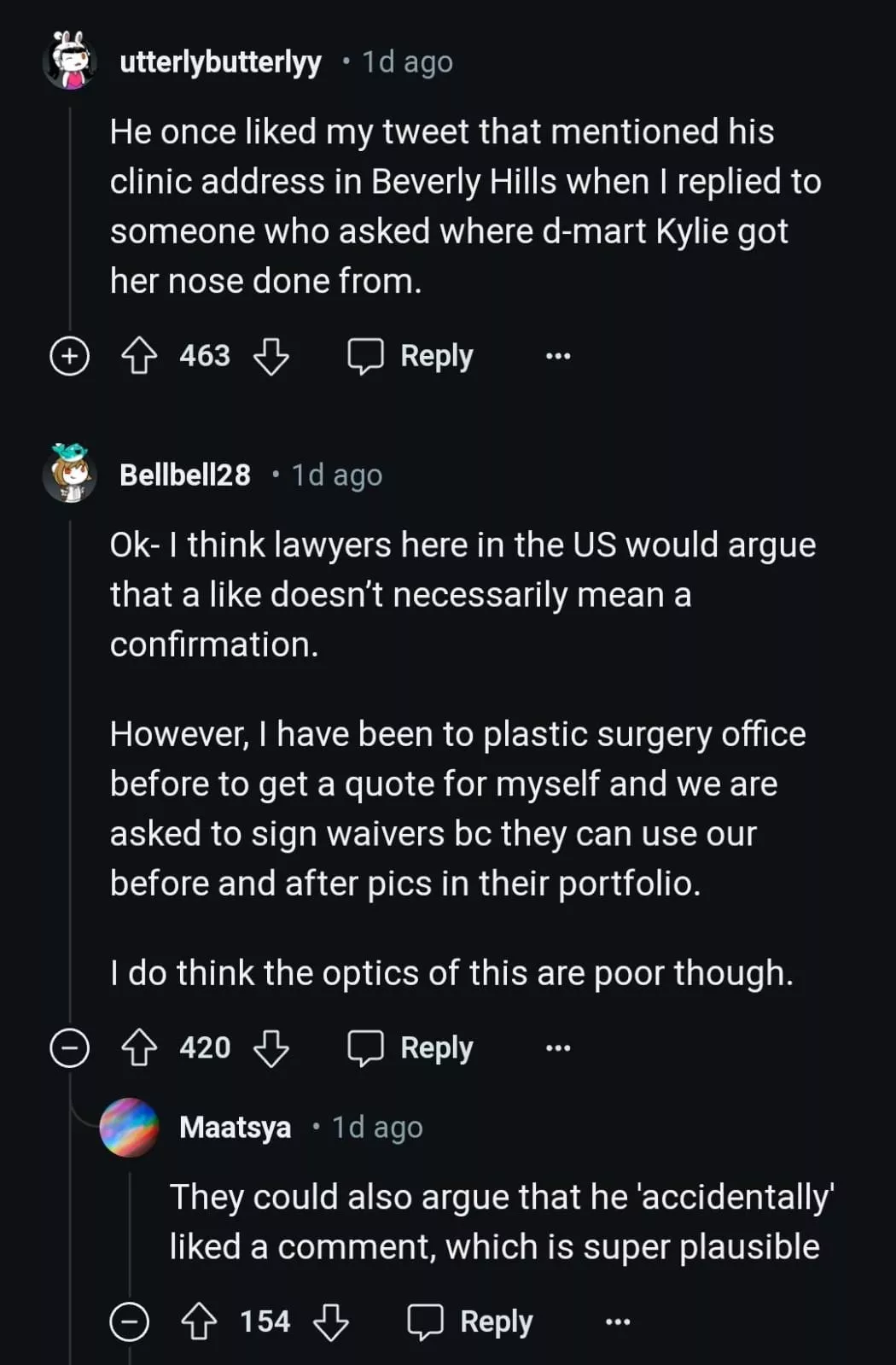Upvote Bellbell28's comment

[x=139, y=1047]
